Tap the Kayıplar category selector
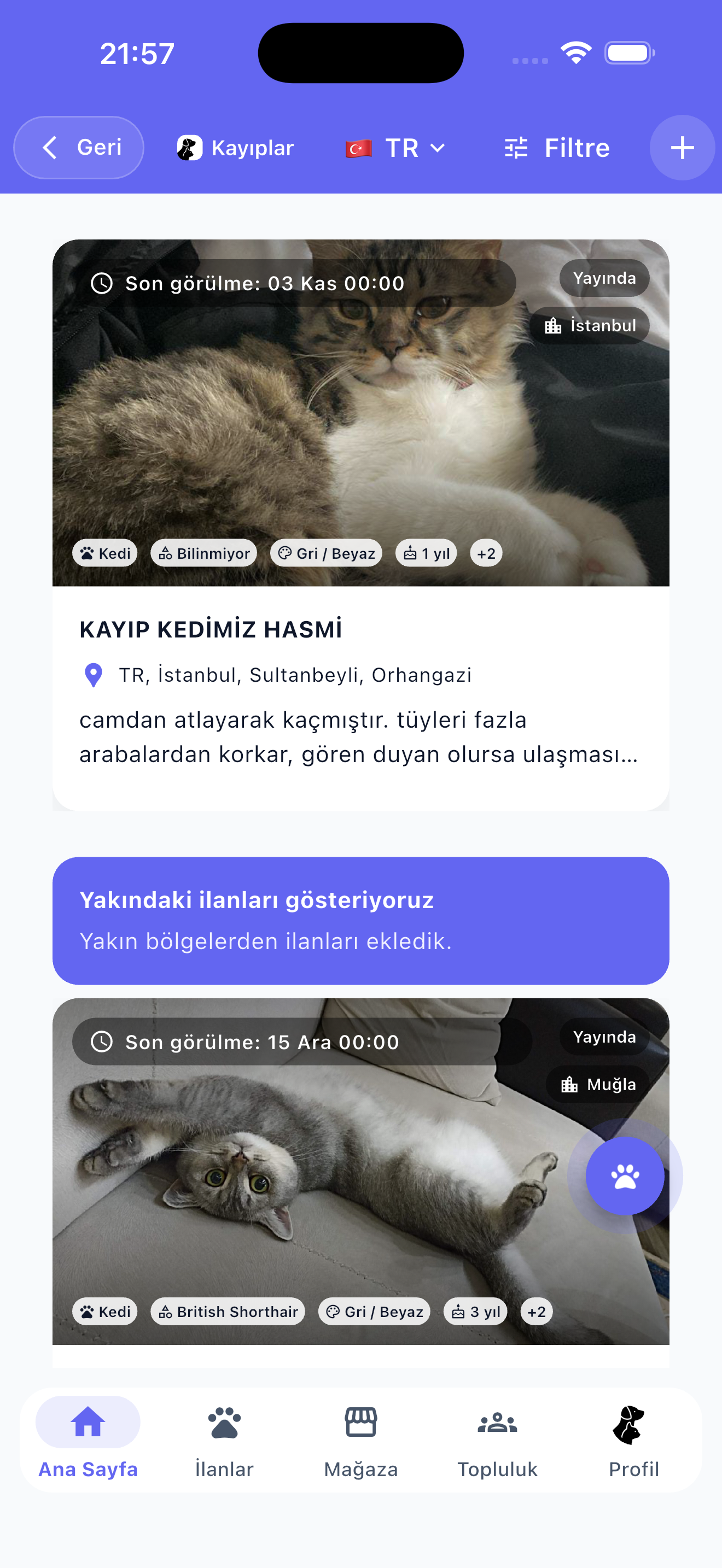Image resolution: width=722 pixels, height=1568 pixels. (236, 148)
